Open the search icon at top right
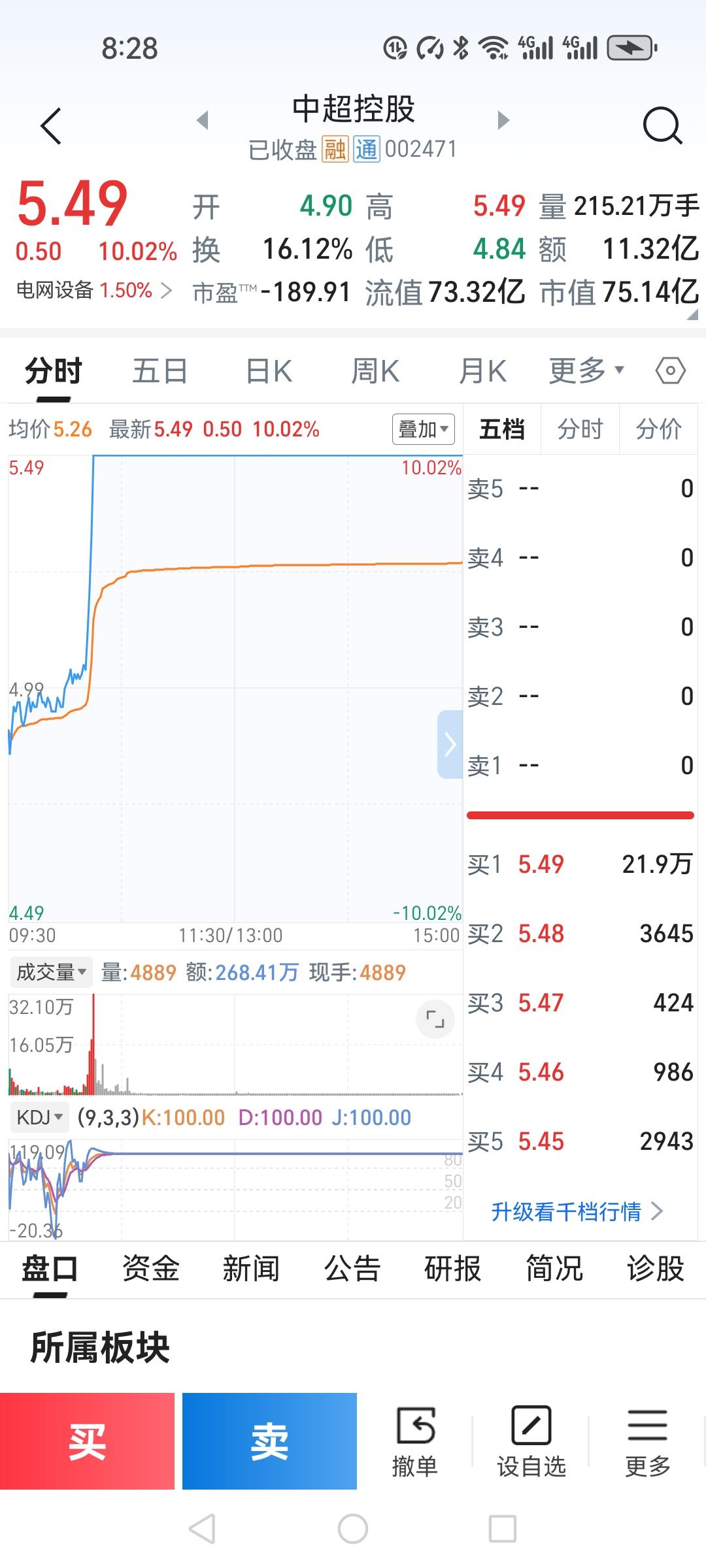The height and width of the screenshot is (1568, 706). [662, 125]
